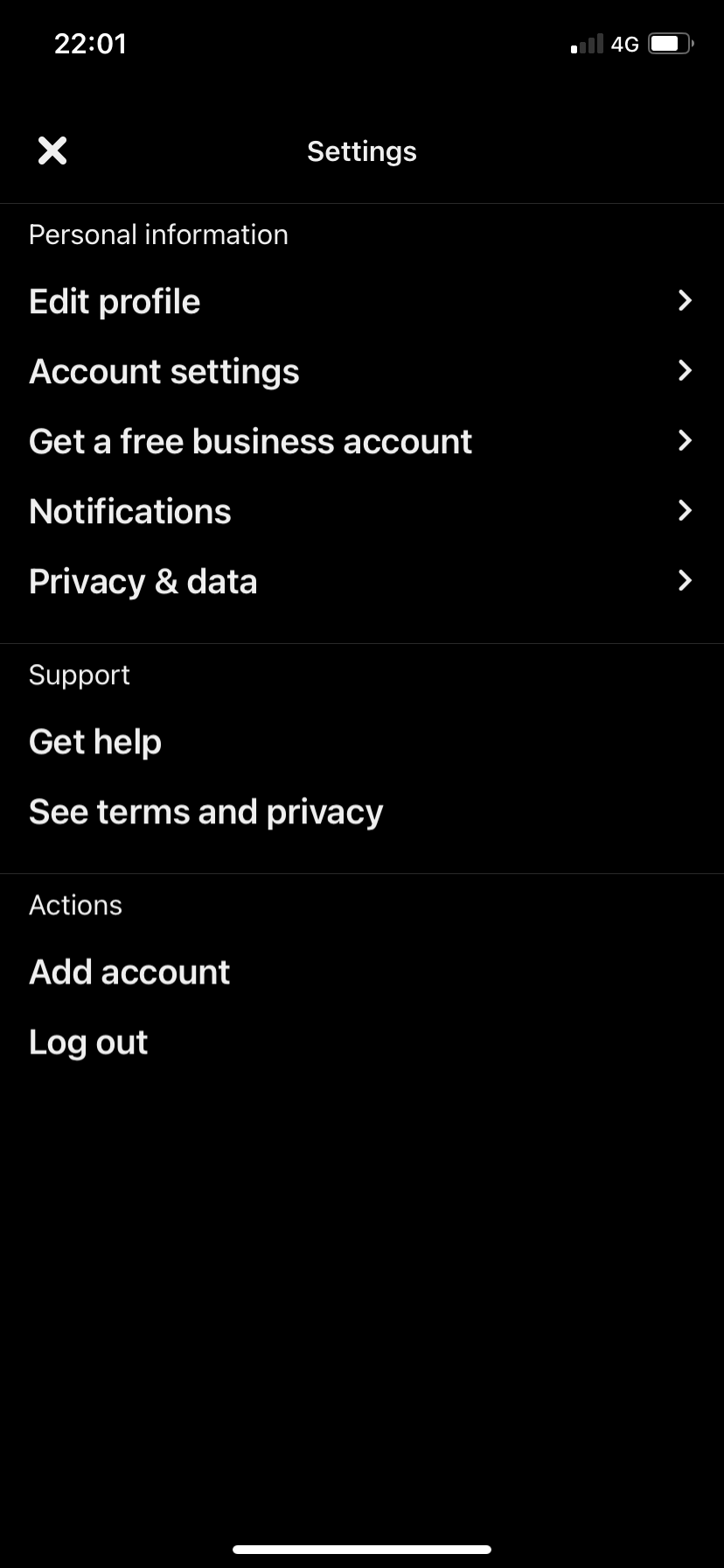Tap the cellular signal bars icon
Screen dimensions: 724x1568
(586, 43)
